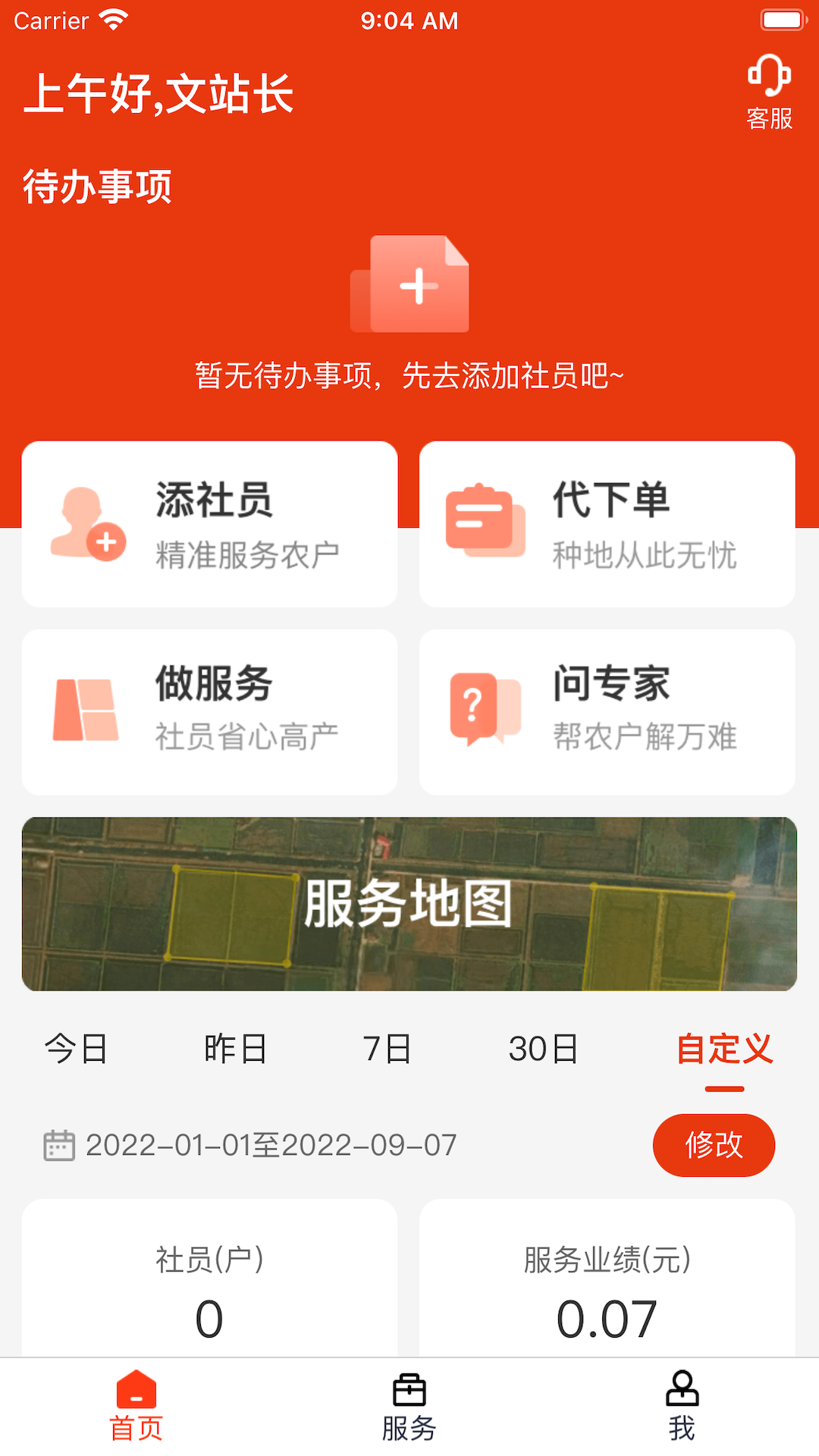This screenshot has height=1456, width=819.
Task: Switch to the 7日 filter
Action: 388,1050
